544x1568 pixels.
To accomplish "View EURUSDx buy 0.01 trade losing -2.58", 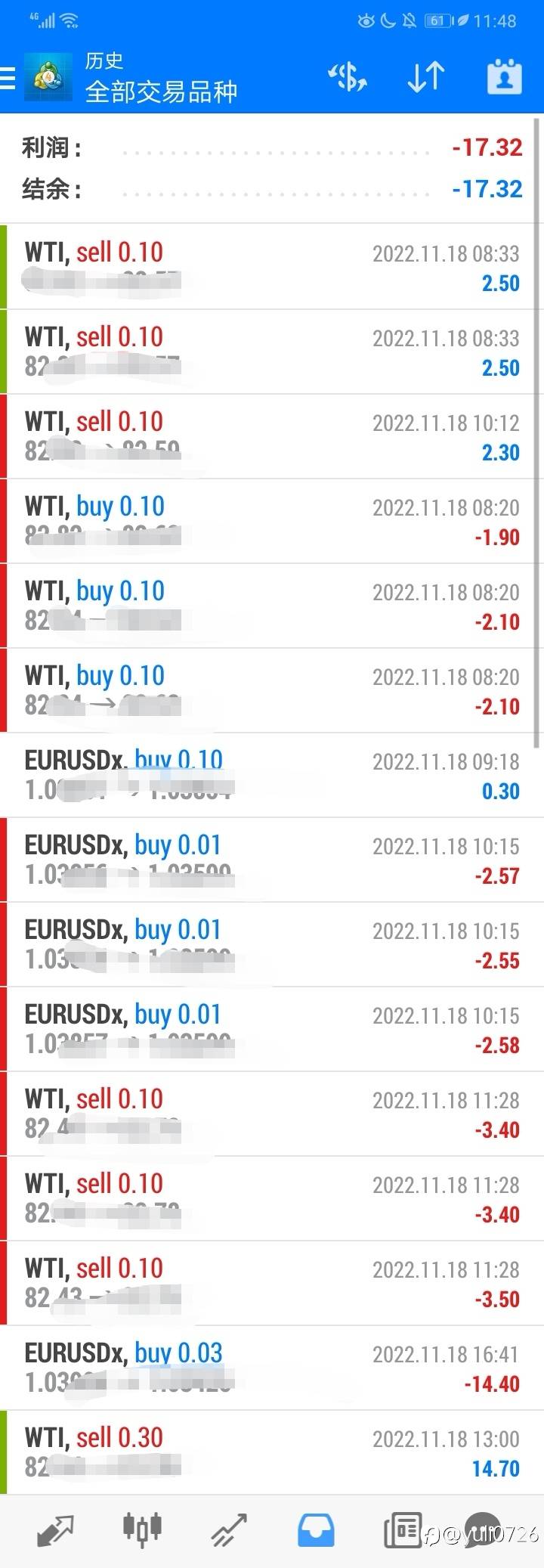I will tap(272, 1029).
